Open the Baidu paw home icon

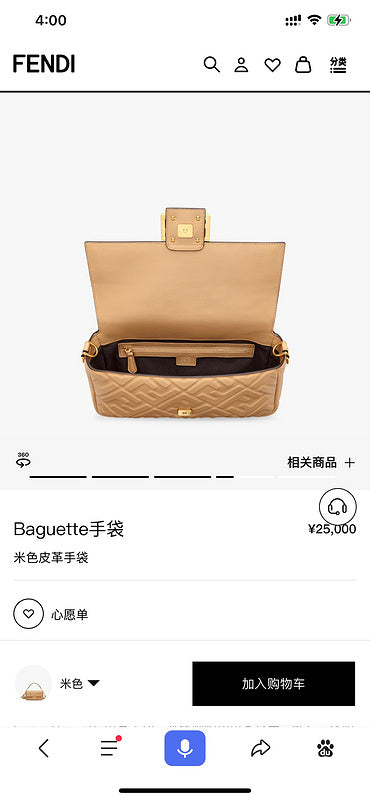pos(326,748)
